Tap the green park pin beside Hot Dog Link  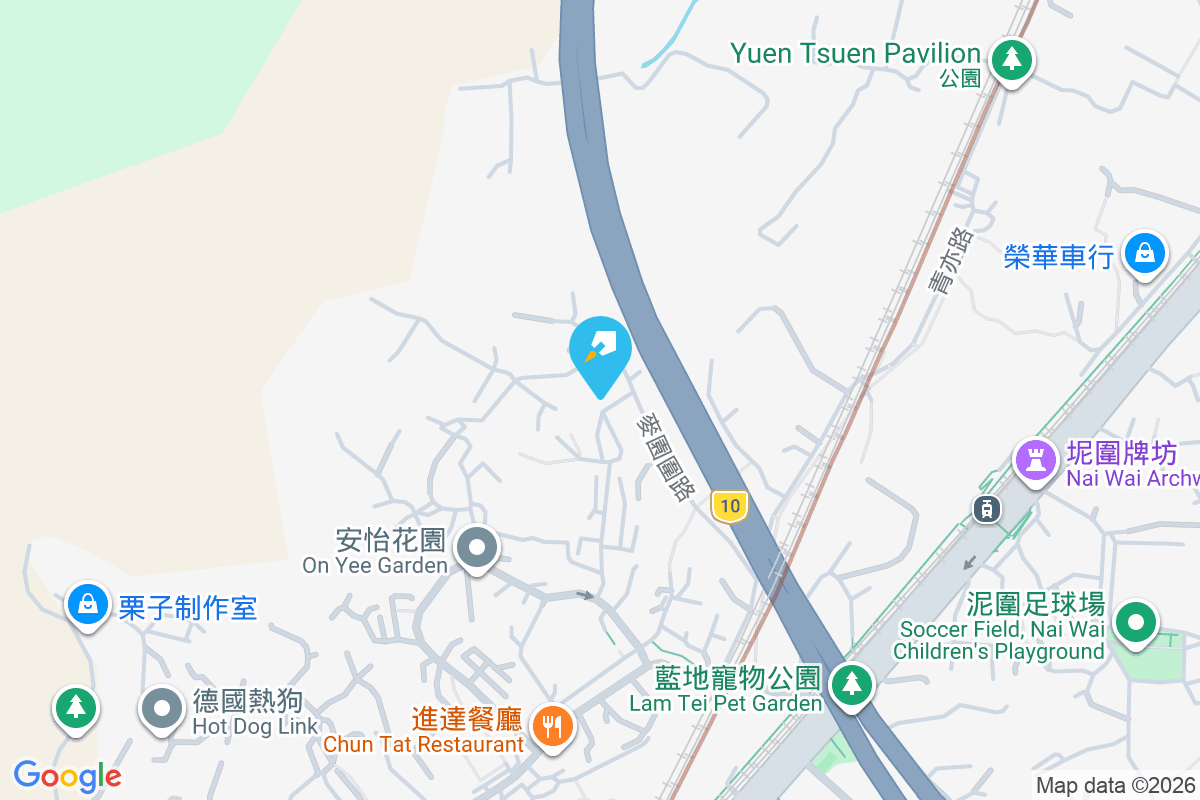[74, 707]
